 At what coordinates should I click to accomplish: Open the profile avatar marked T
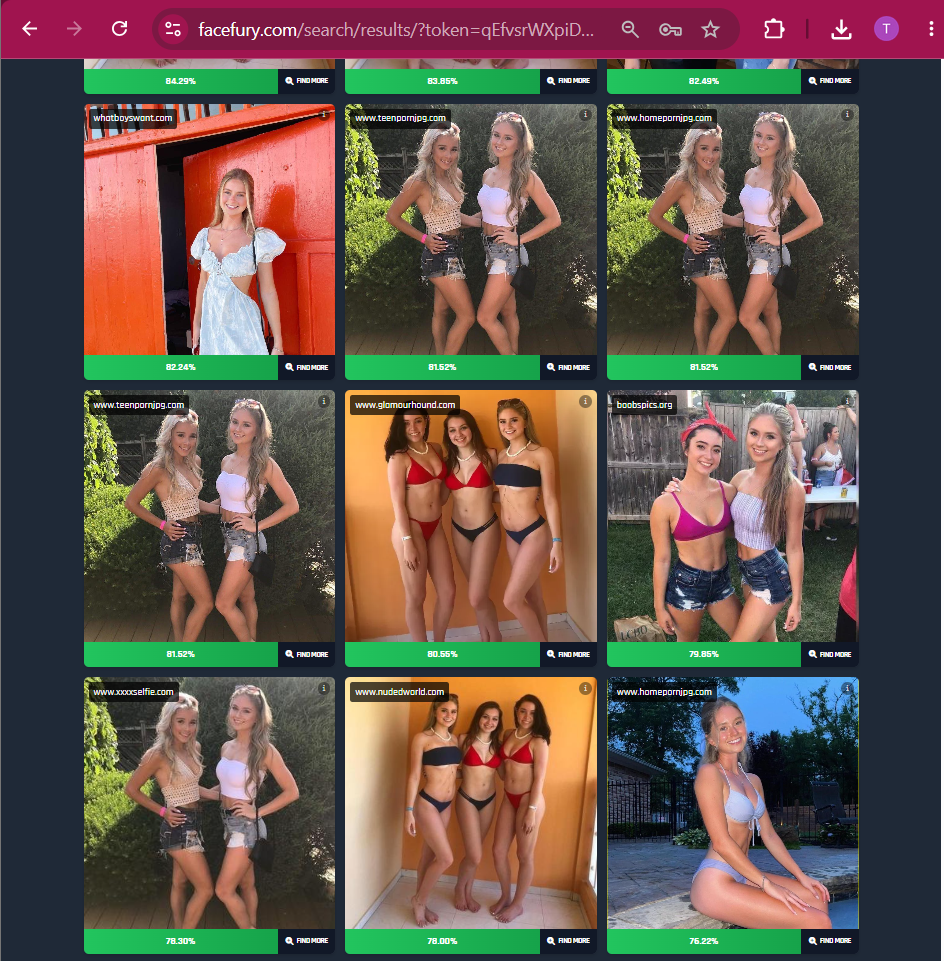click(x=886, y=29)
